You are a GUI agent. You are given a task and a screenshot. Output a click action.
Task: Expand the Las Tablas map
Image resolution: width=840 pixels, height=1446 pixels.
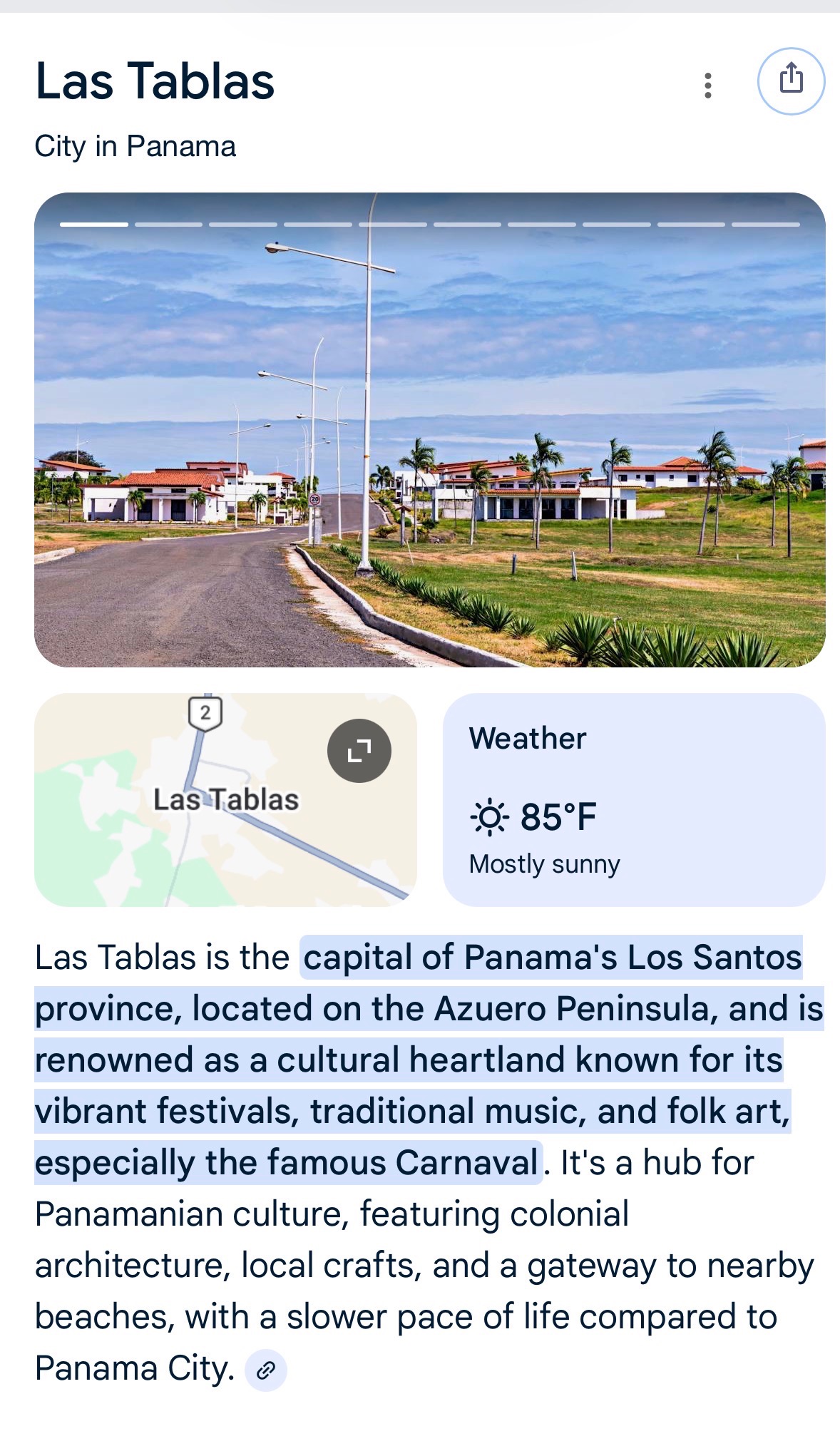pyautogui.click(x=359, y=751)
